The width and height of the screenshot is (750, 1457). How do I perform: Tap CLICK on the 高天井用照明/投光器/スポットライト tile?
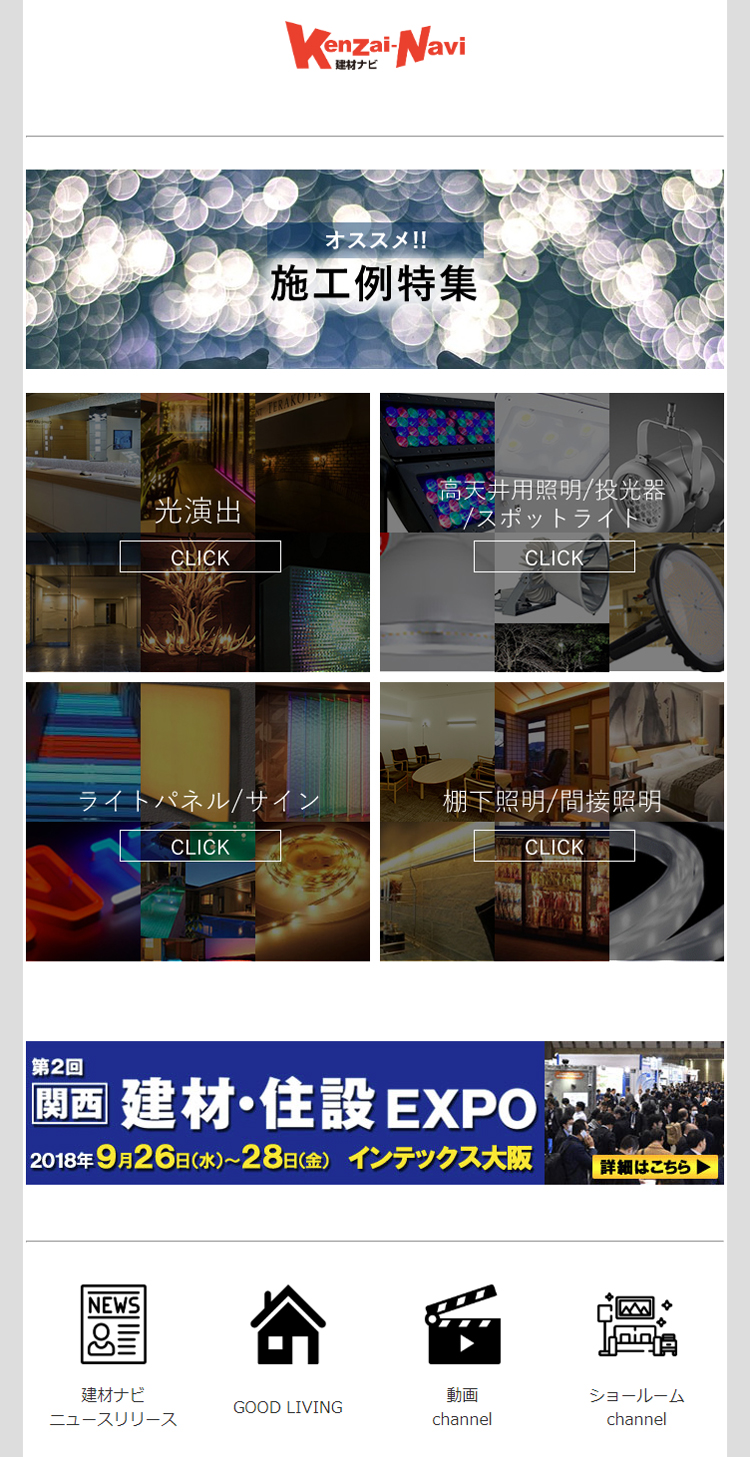coord(554,557)
